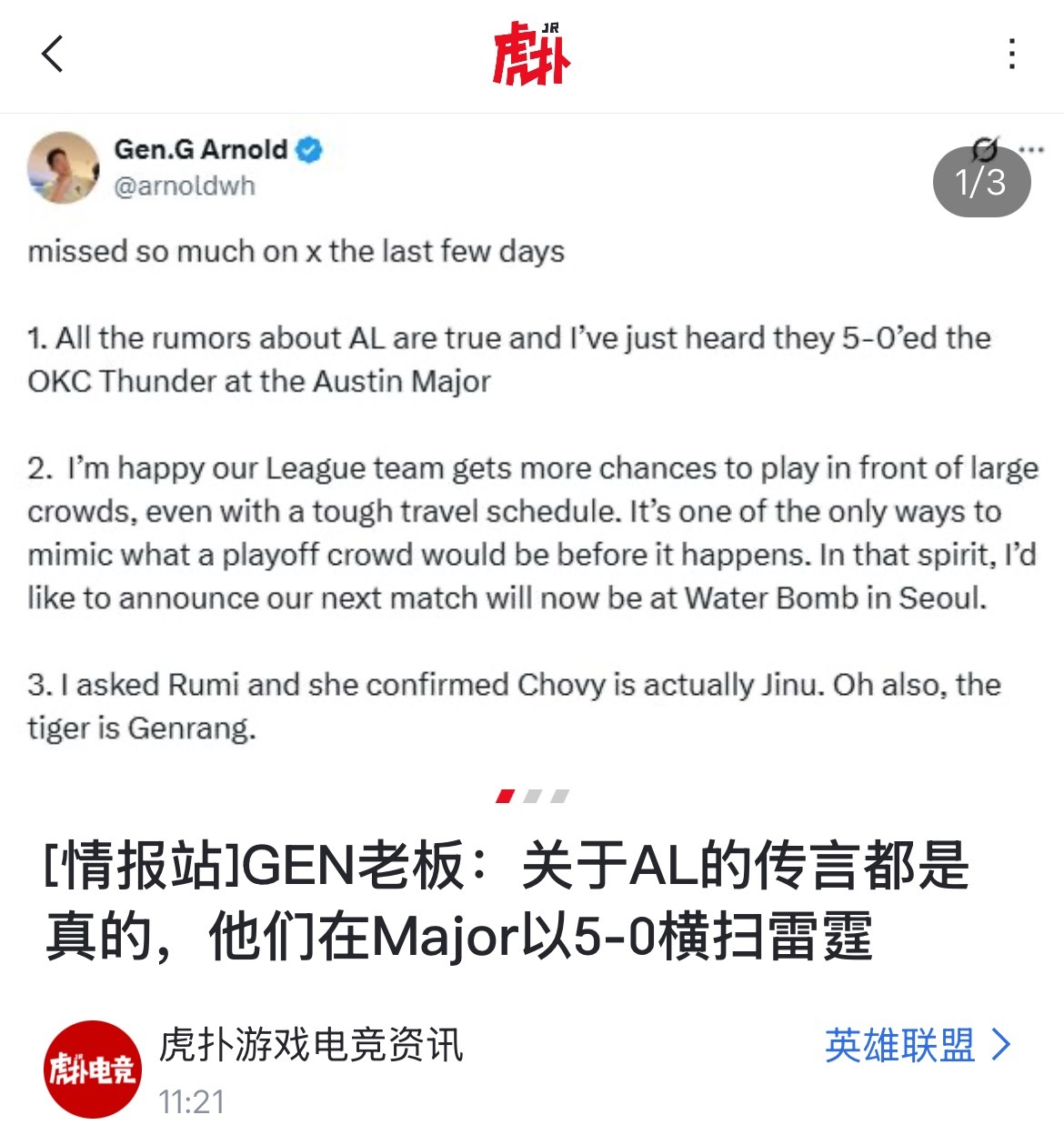Open the 虎扑游戏电竞资讯 author name
Image resolution: width=1064 pixels, height=1135 pixels.
tap(311, 1046)
